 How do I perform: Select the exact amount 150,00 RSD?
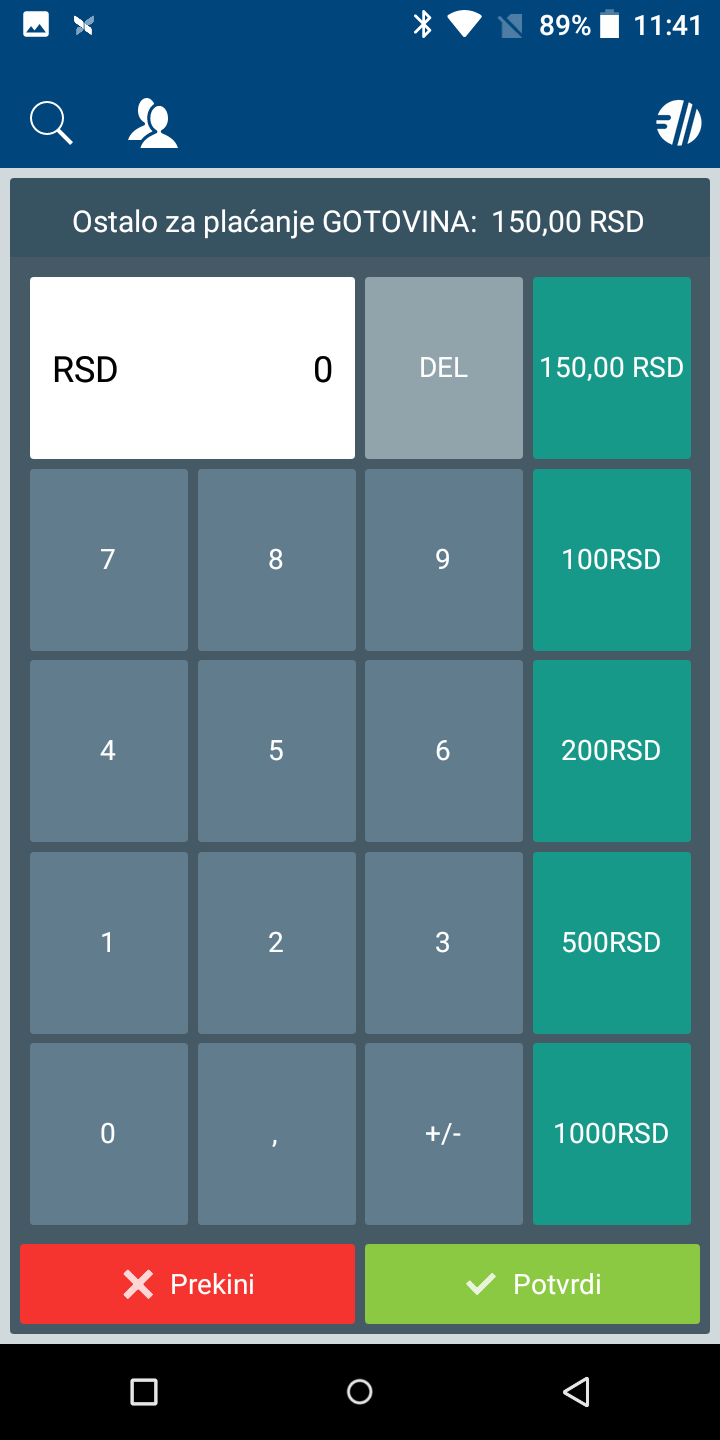[611, 368]
